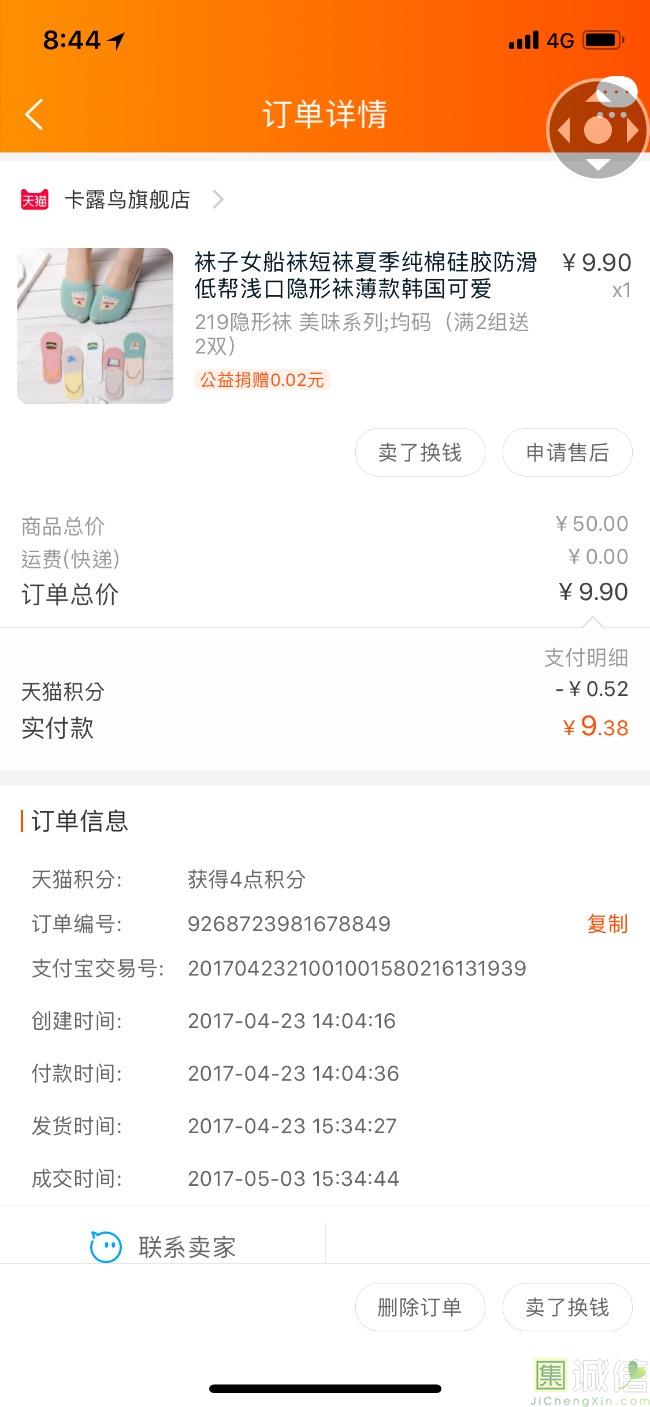Open the message bubble menu in header
The height and width of the screenshot is (1407, 650).
click(619, 90)
